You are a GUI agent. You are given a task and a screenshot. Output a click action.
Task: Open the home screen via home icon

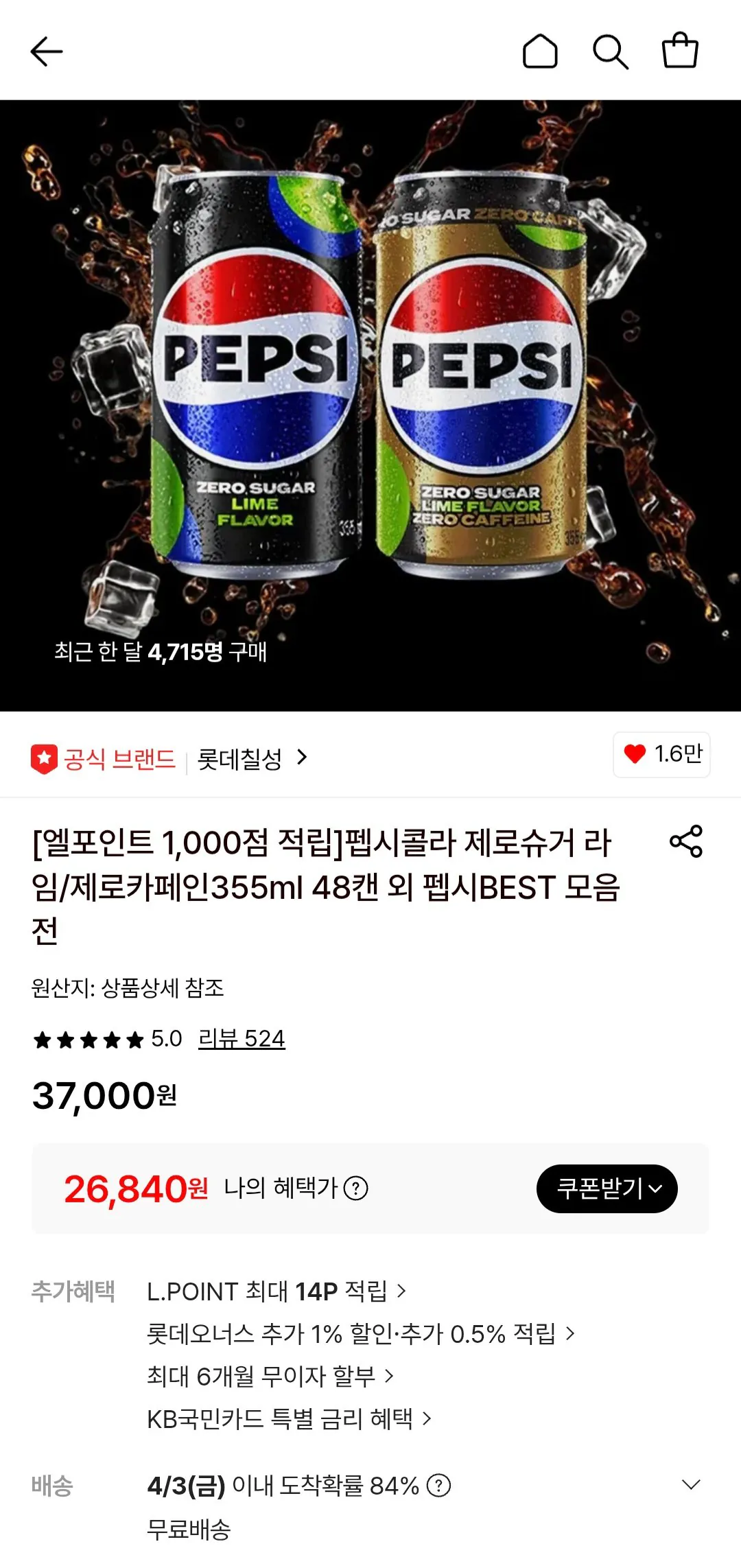coord(539,51)
